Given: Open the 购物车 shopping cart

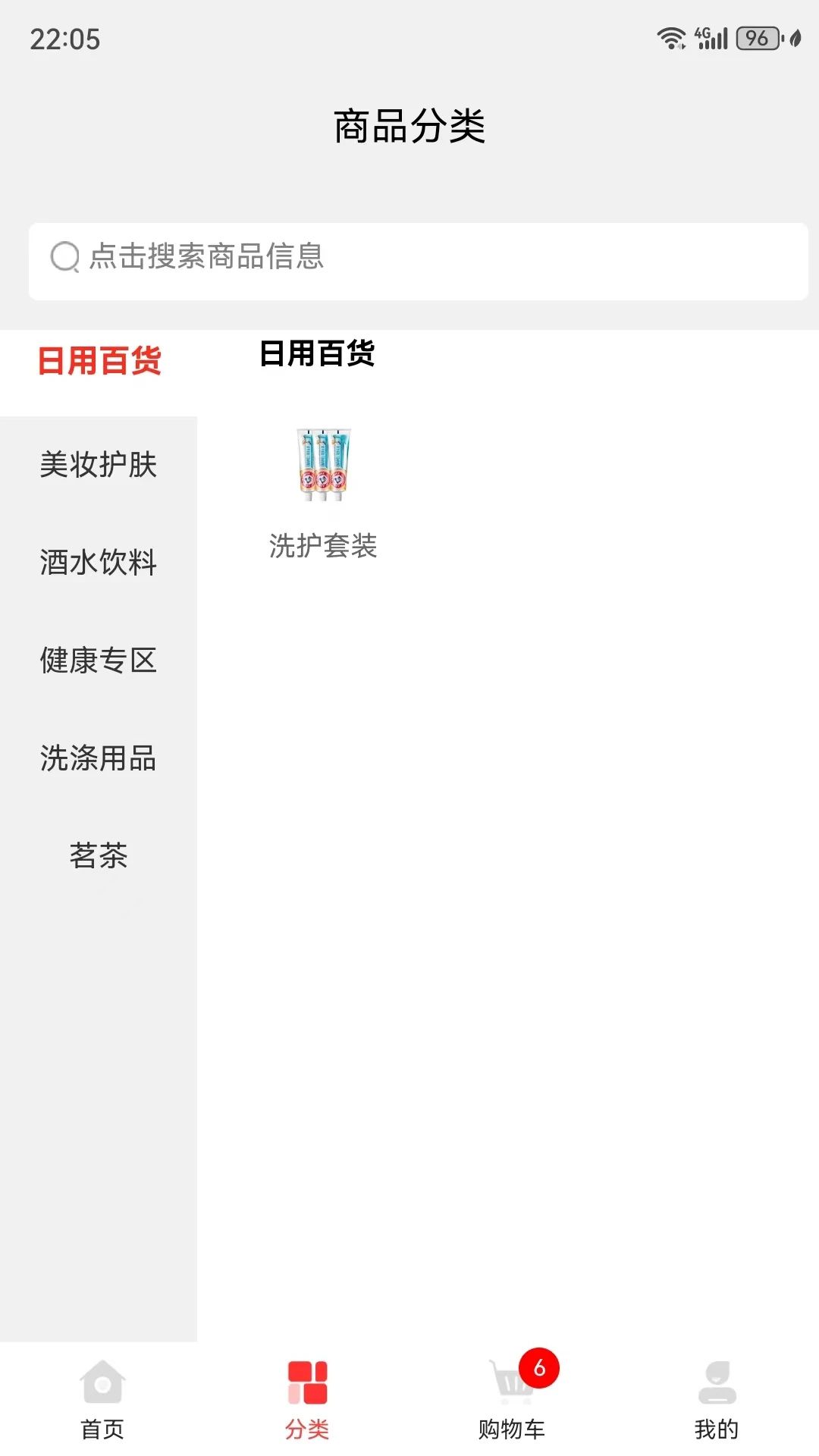Looking at the screenshot, I should [x=512, y=1400].
